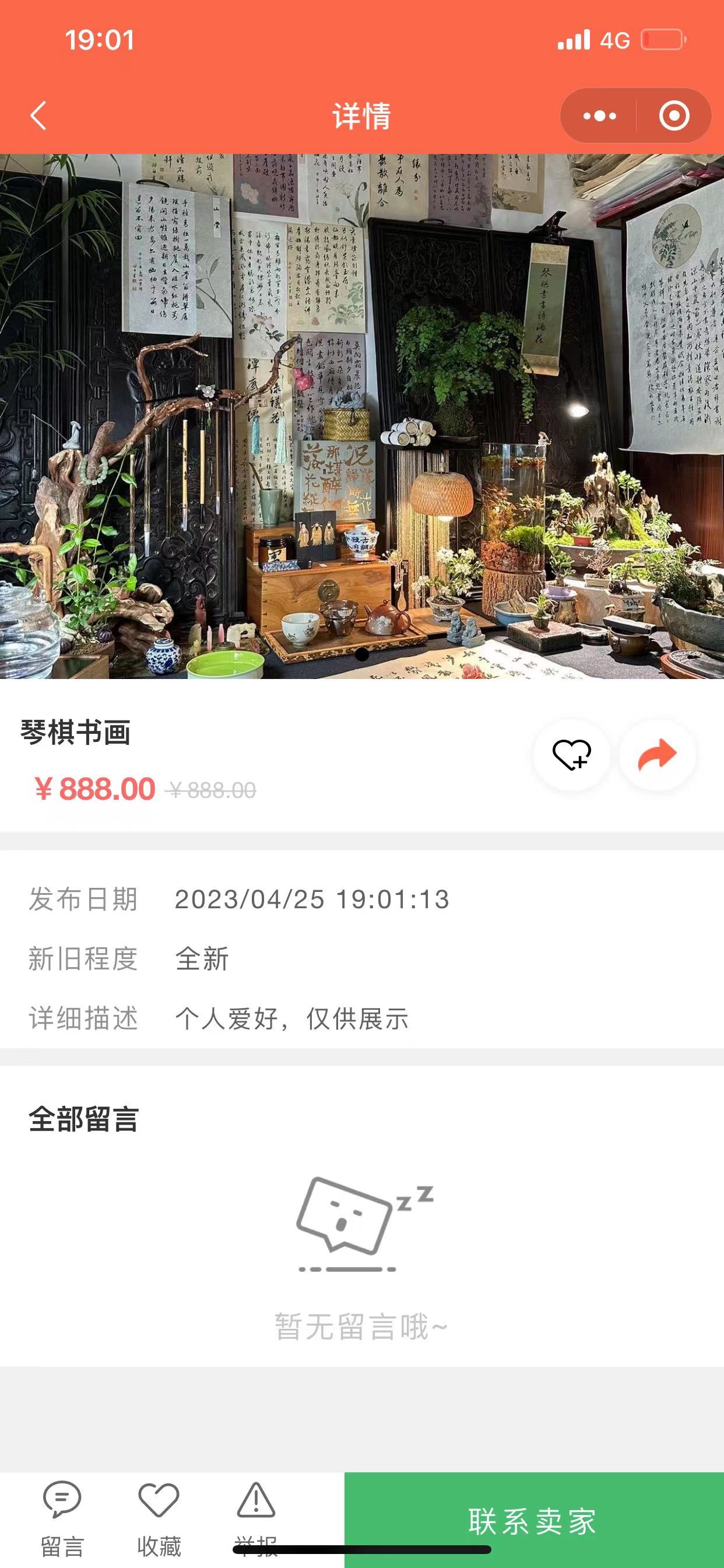Go back from the 详情 page
The width and height of the screenshot is (724, 1568).
(x=39, y=116)
